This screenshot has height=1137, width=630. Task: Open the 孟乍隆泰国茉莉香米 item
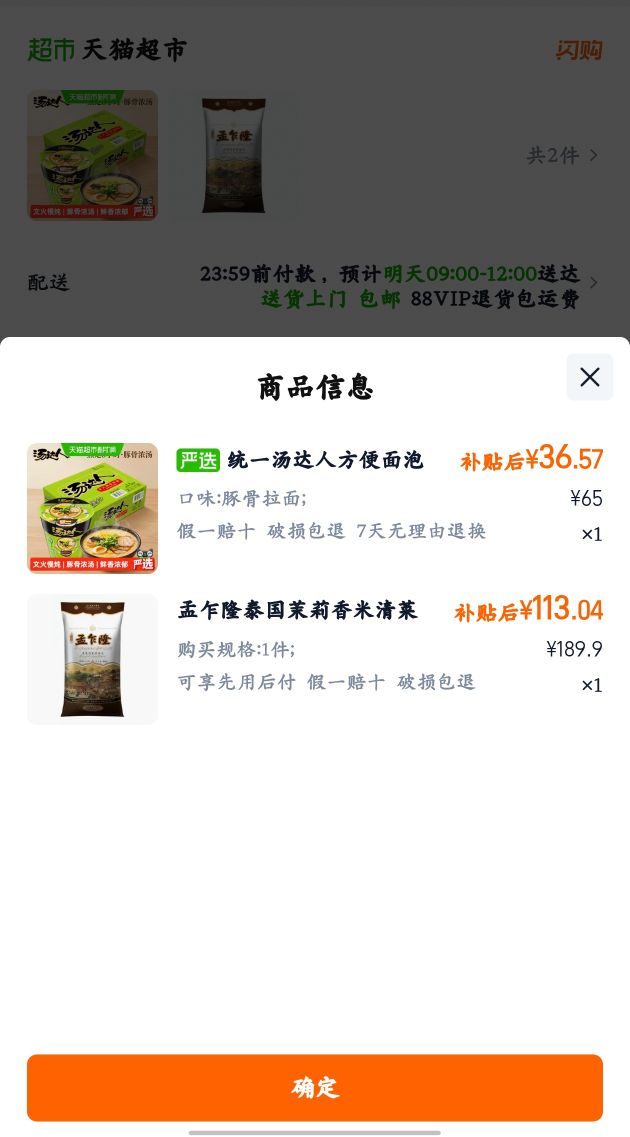315,659
